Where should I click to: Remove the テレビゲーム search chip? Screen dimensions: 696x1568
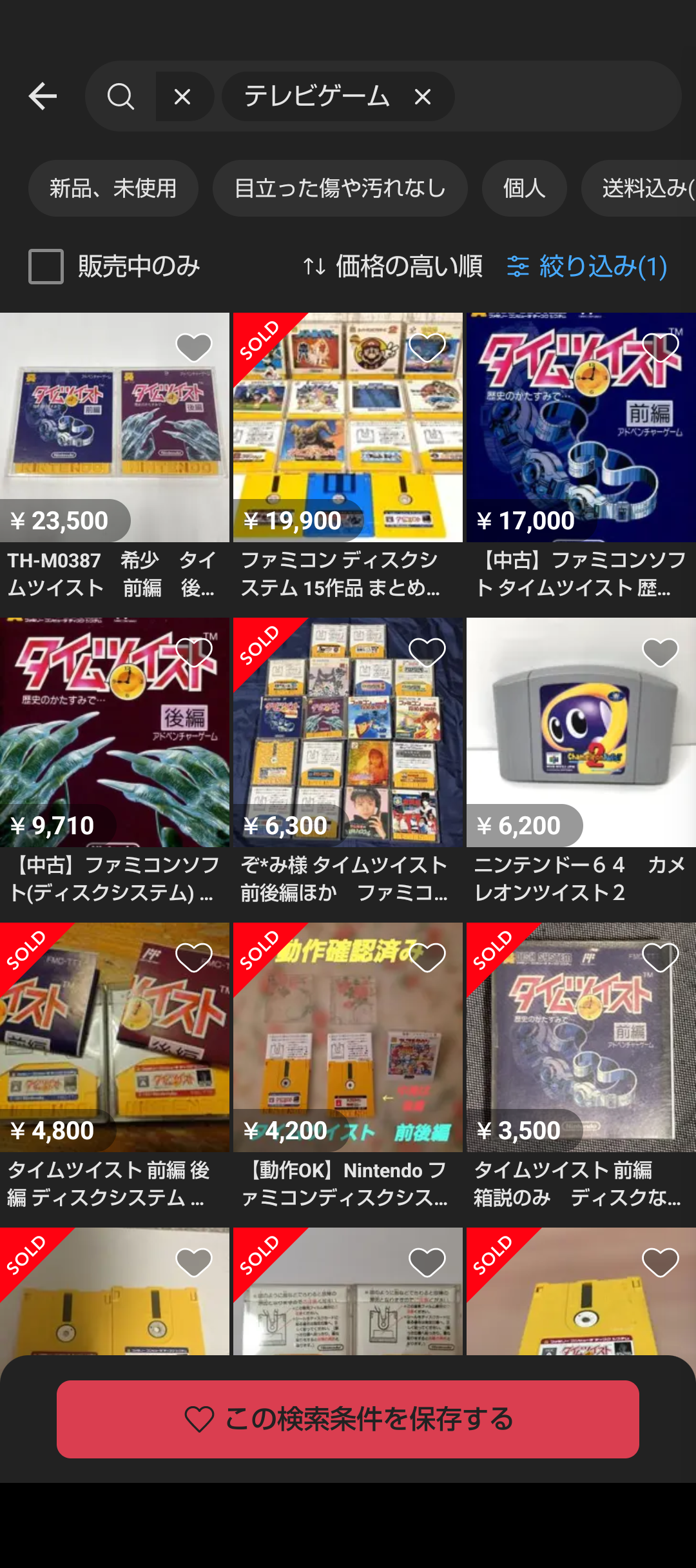point(423,97)
